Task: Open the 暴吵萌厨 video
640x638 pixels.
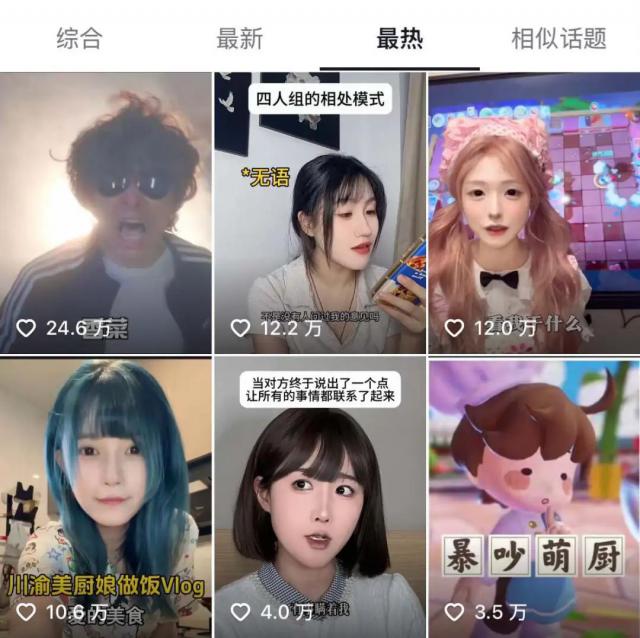Action: click(533, 498)
